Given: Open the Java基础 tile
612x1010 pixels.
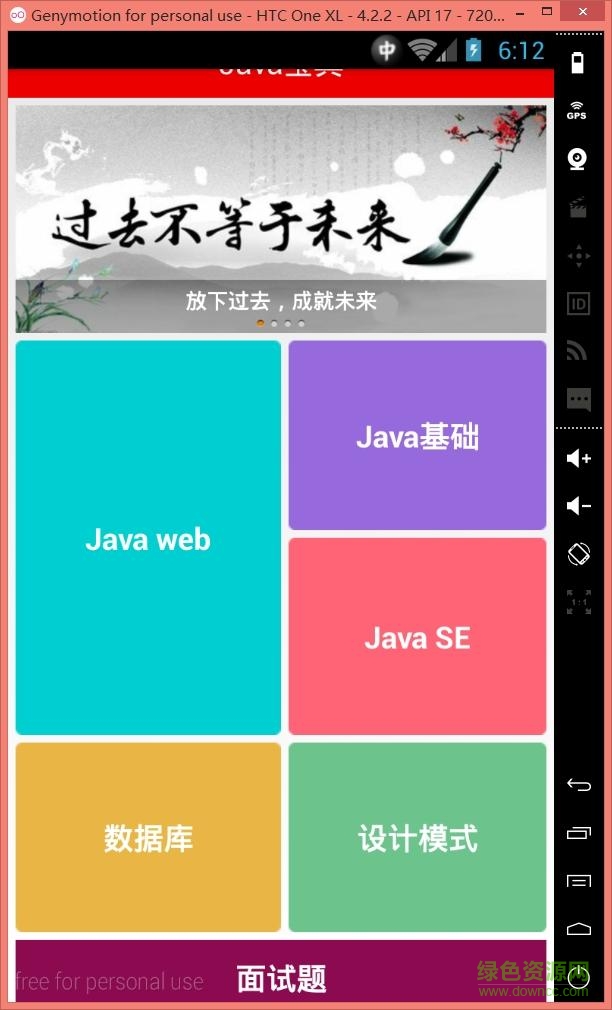Looking at the screenshot, I should 417,436.
